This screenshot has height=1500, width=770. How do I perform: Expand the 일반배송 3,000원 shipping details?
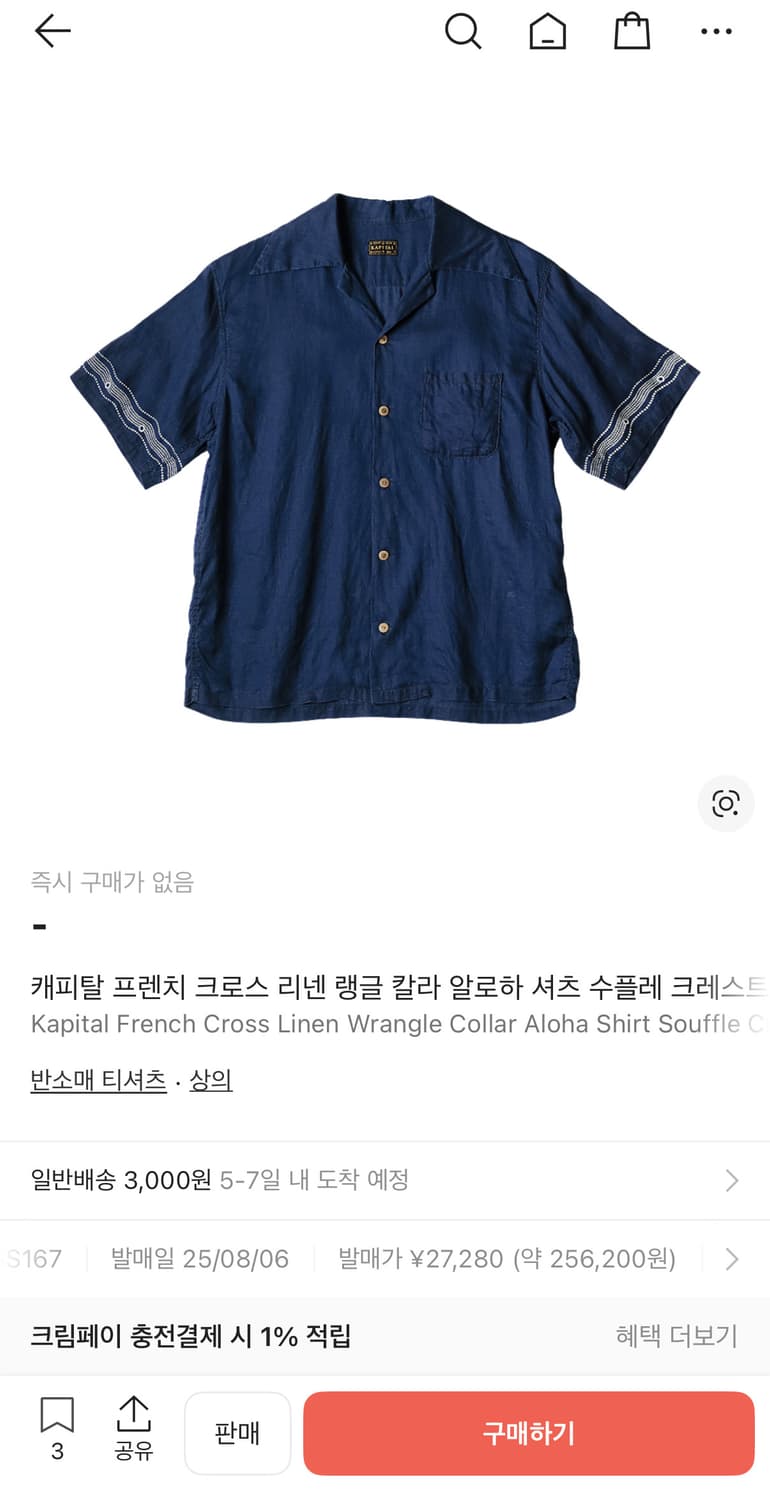click(385, 1180)
